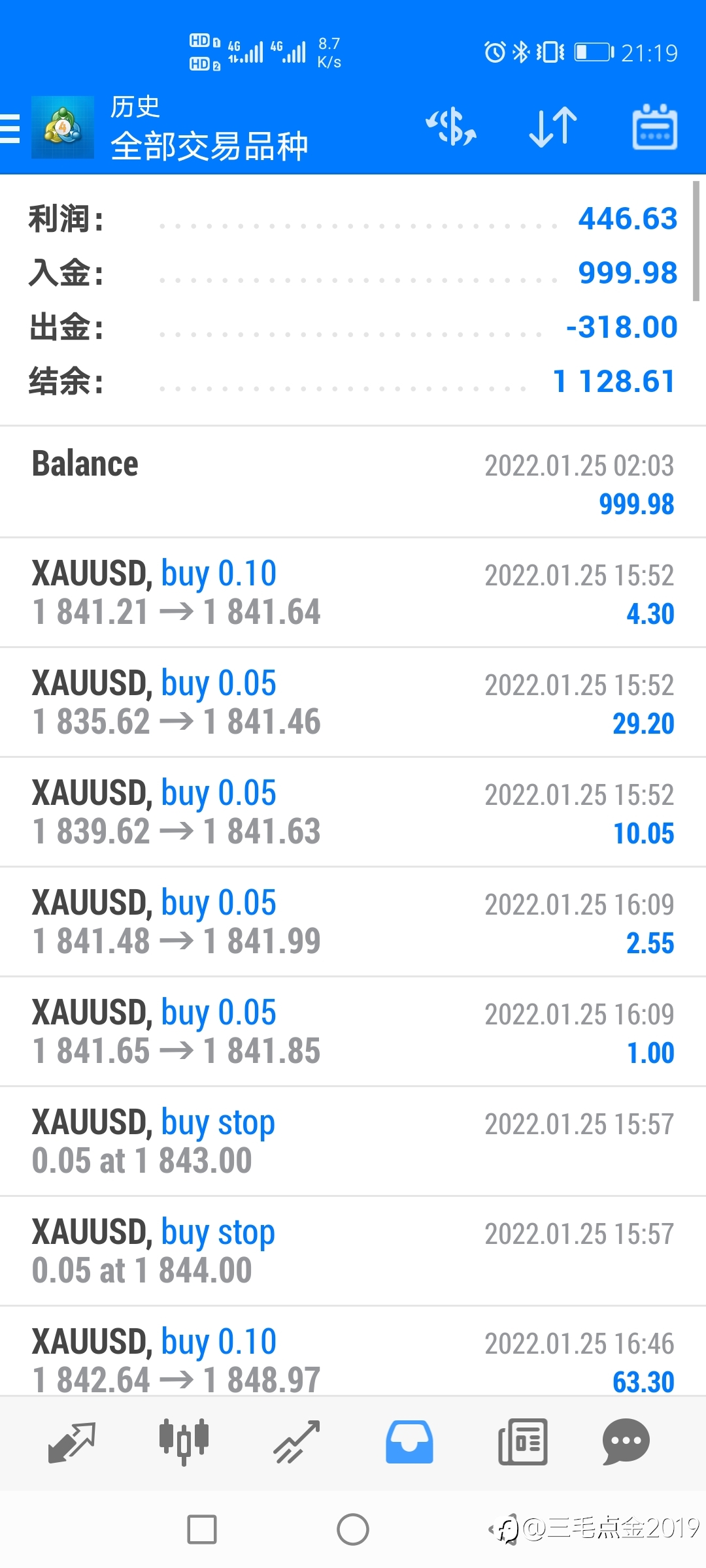706x1568 pixels.
Task: Open the Balance 999.98 deposit entry
Action: pyautogui.click(x=353, y=483)
